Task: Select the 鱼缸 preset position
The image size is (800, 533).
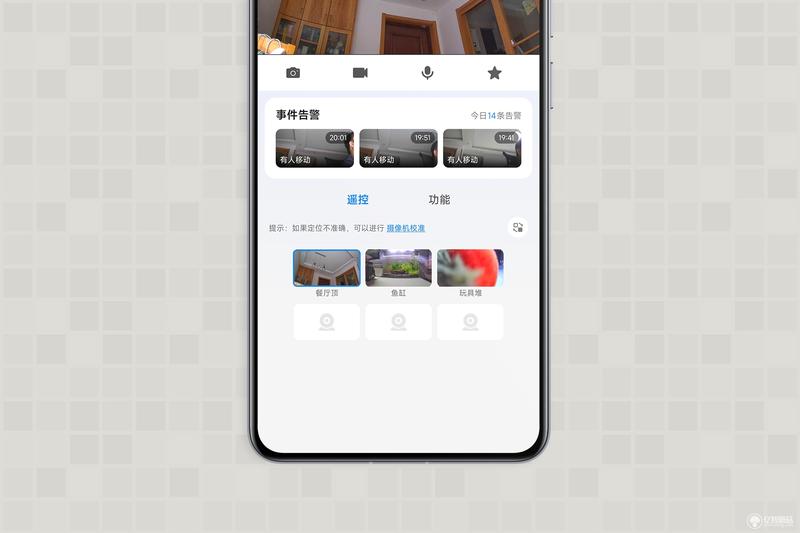Action: coord(398,268)
